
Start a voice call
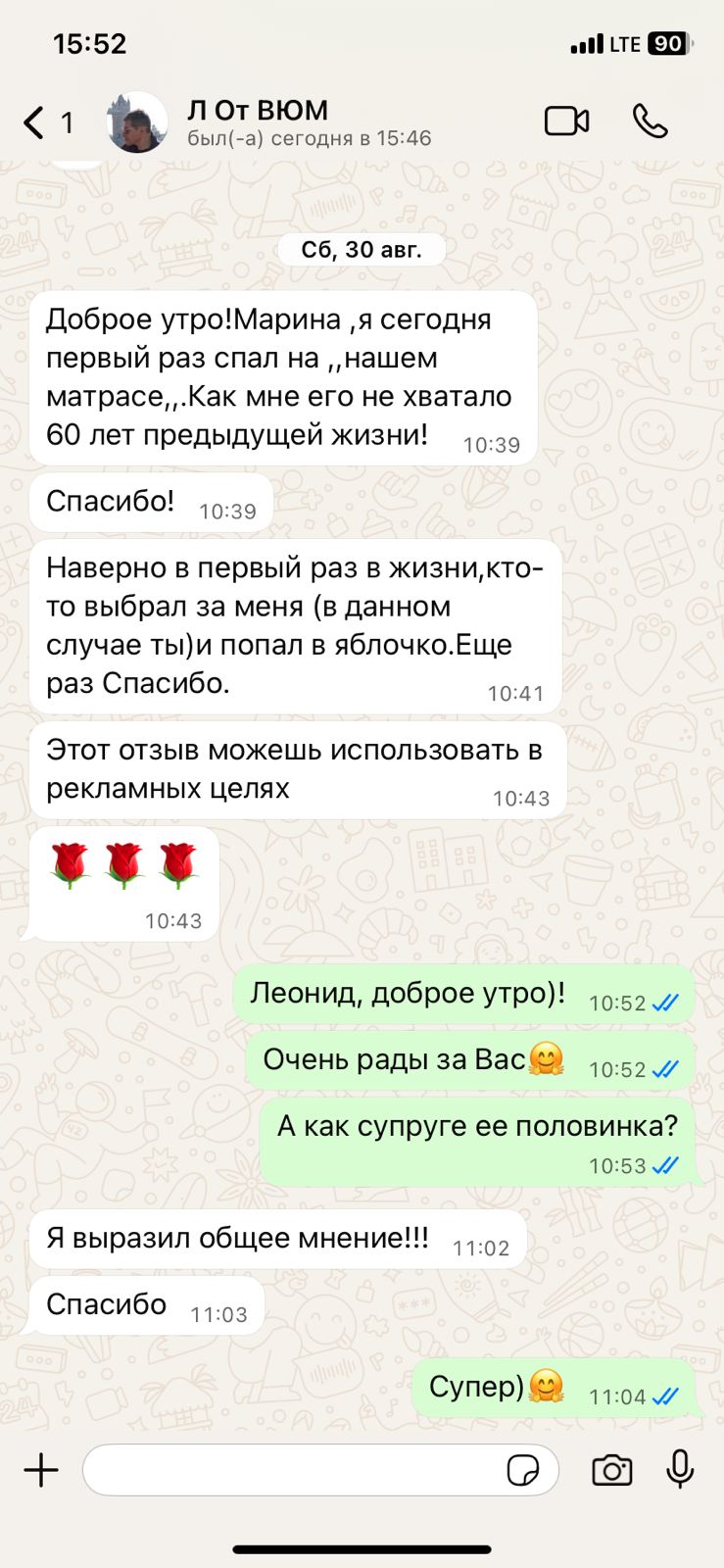(x=650, y=122)
